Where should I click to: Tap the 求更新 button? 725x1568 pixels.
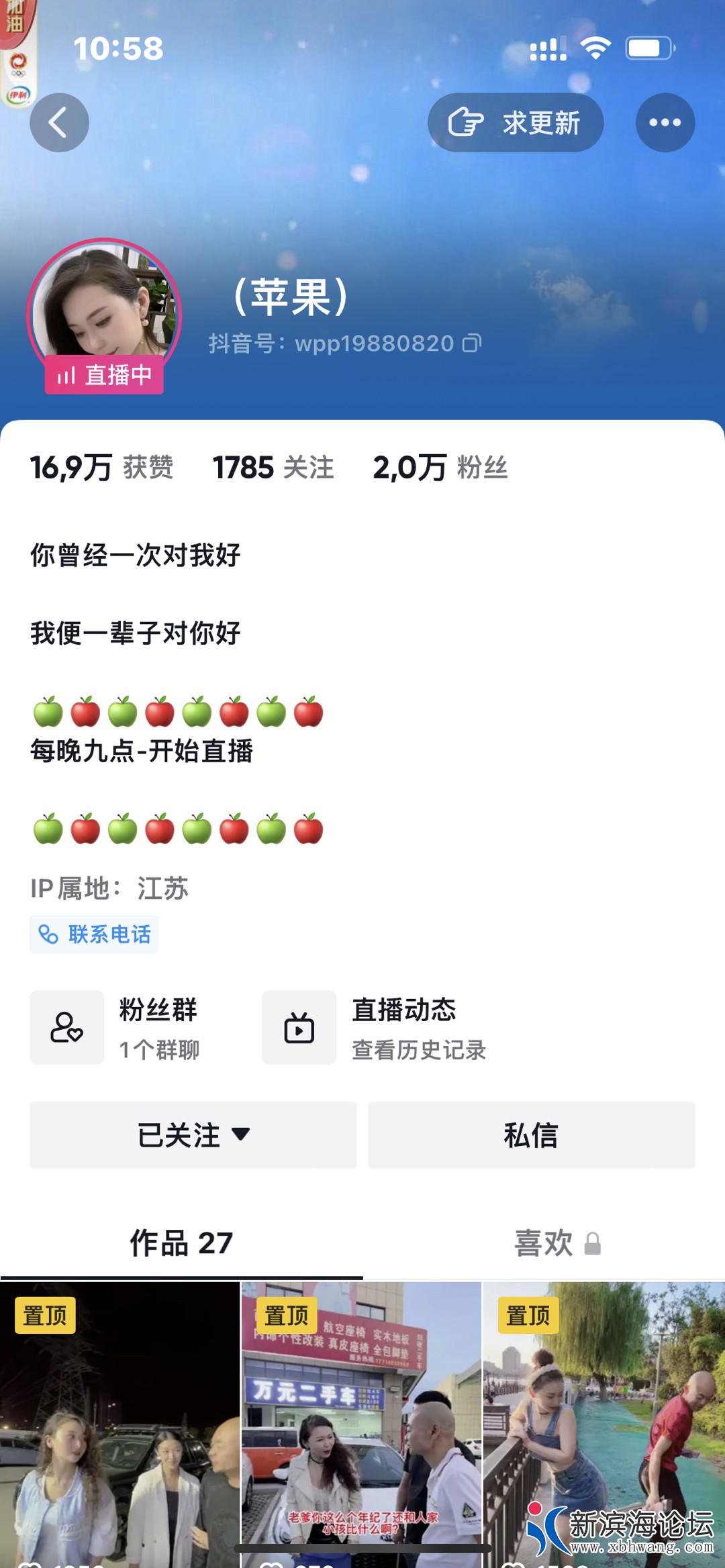516,123
